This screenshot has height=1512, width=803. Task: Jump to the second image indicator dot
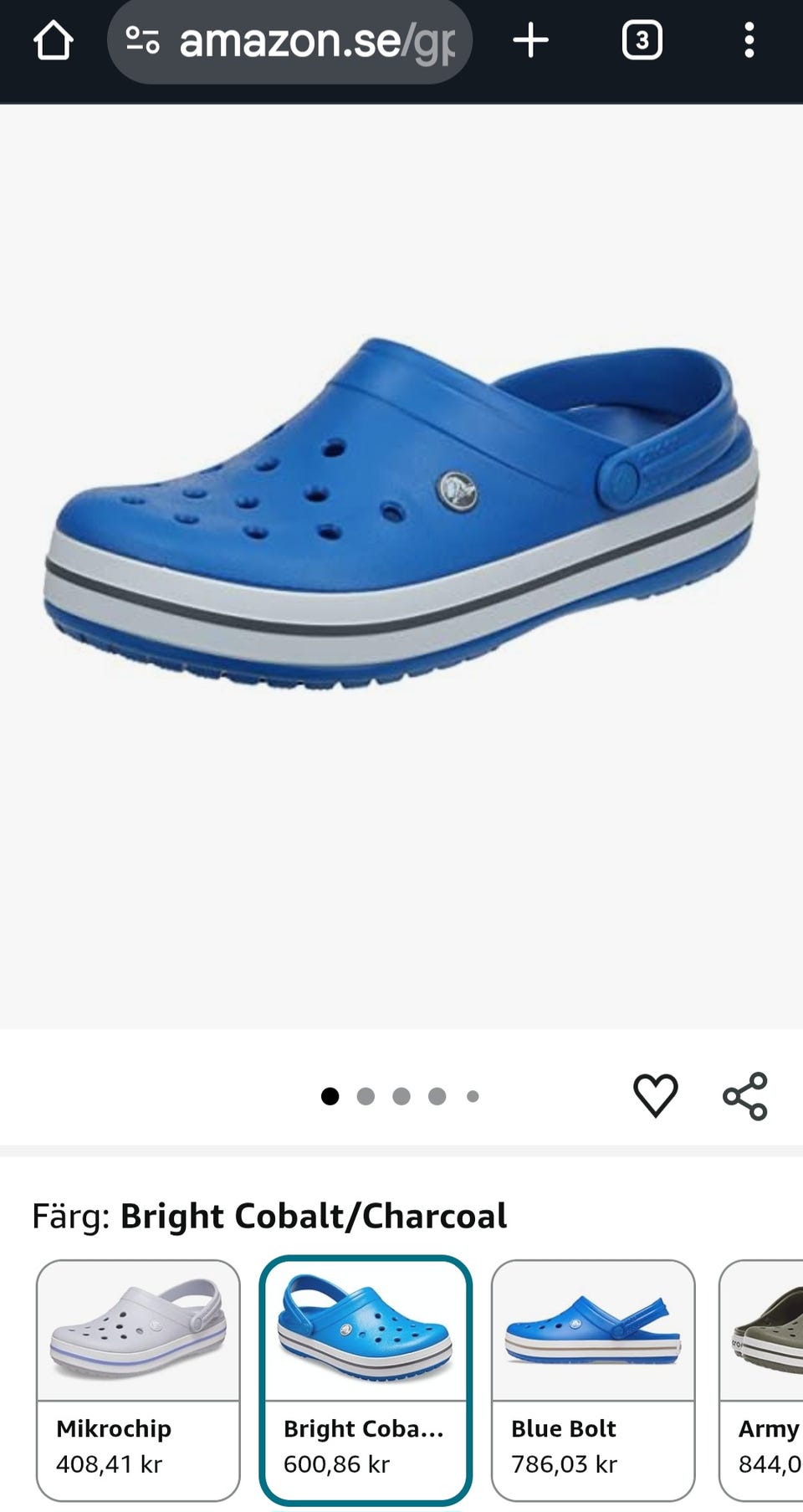pyautogui.click(x=366, y=1096)
